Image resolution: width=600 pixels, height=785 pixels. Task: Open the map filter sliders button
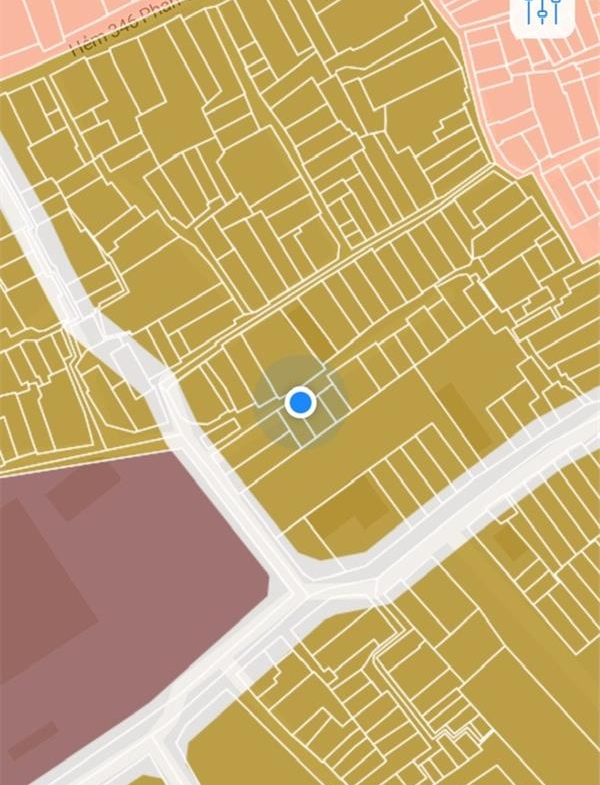[542, 12]
